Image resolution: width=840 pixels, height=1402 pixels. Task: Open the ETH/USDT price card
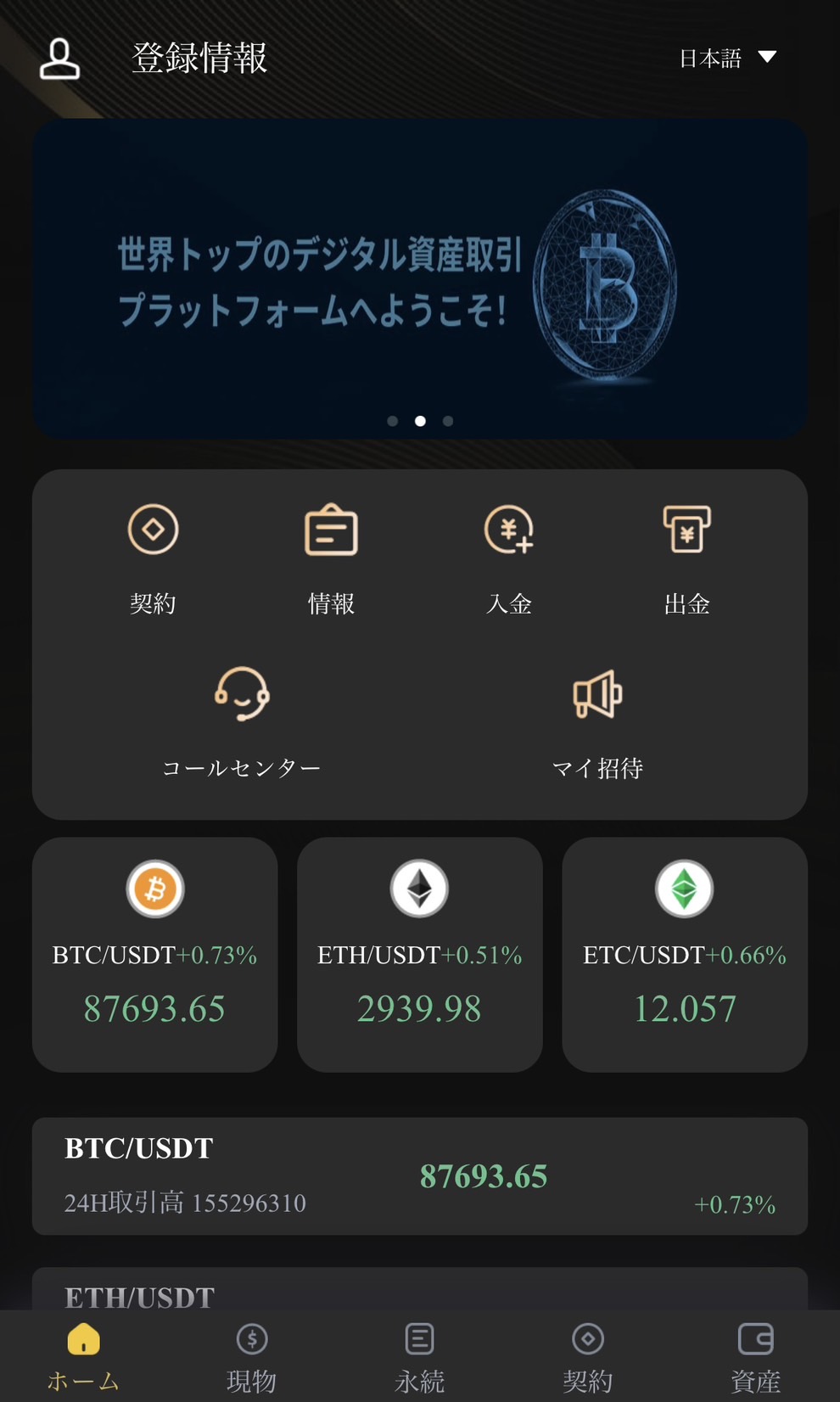pos(419,955)
